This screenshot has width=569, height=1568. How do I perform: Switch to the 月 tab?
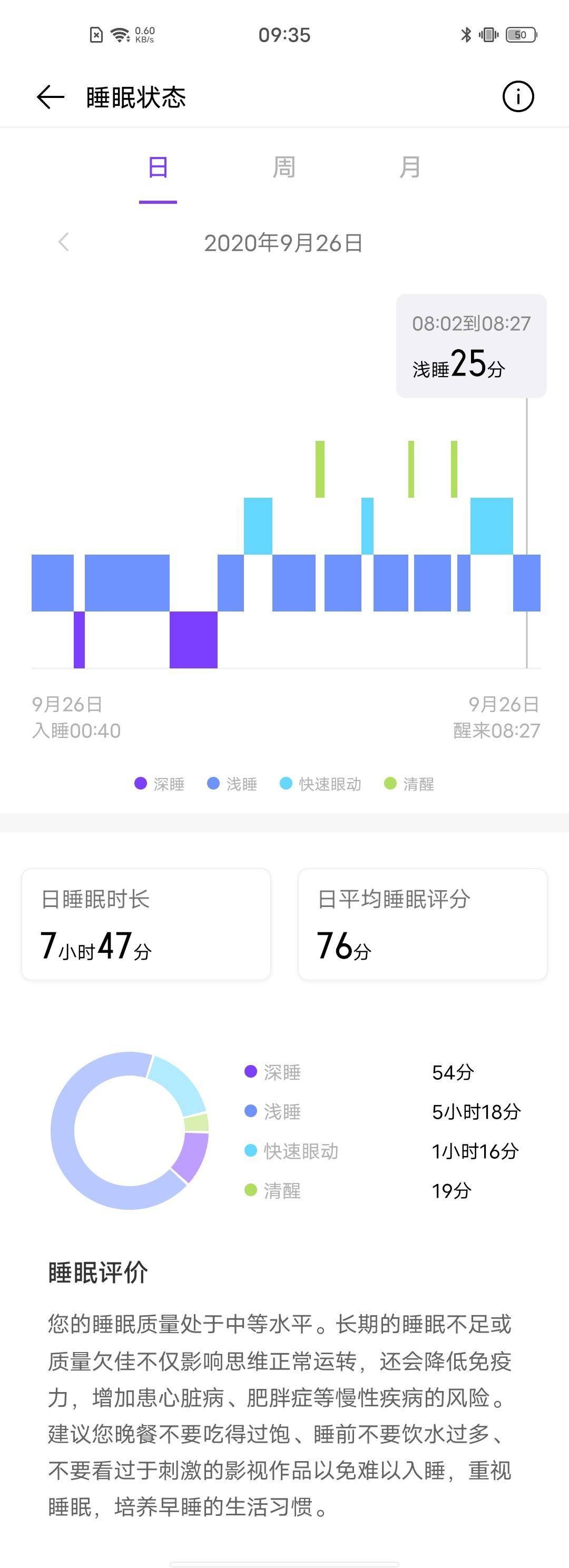tap(411, 166)
